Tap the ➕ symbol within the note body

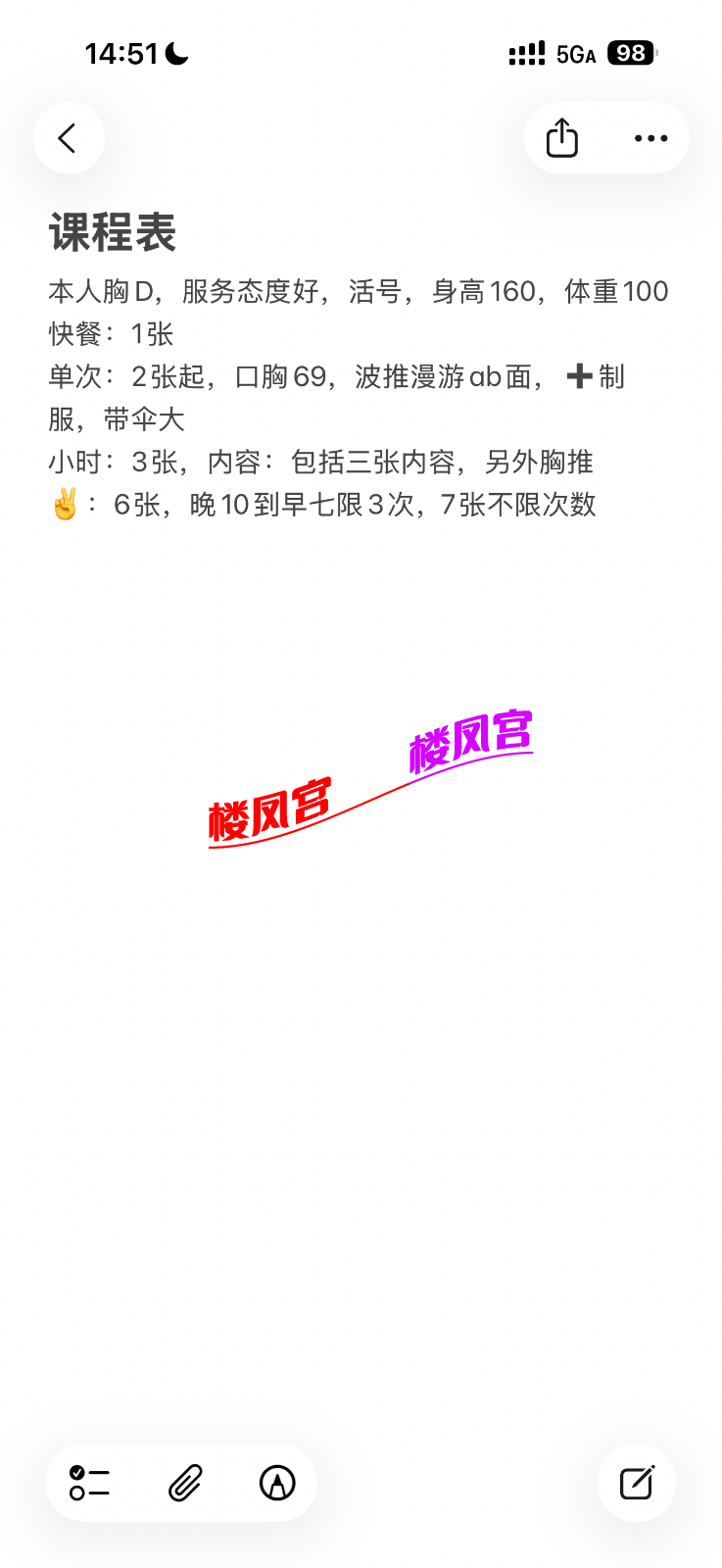coord(579,376)
